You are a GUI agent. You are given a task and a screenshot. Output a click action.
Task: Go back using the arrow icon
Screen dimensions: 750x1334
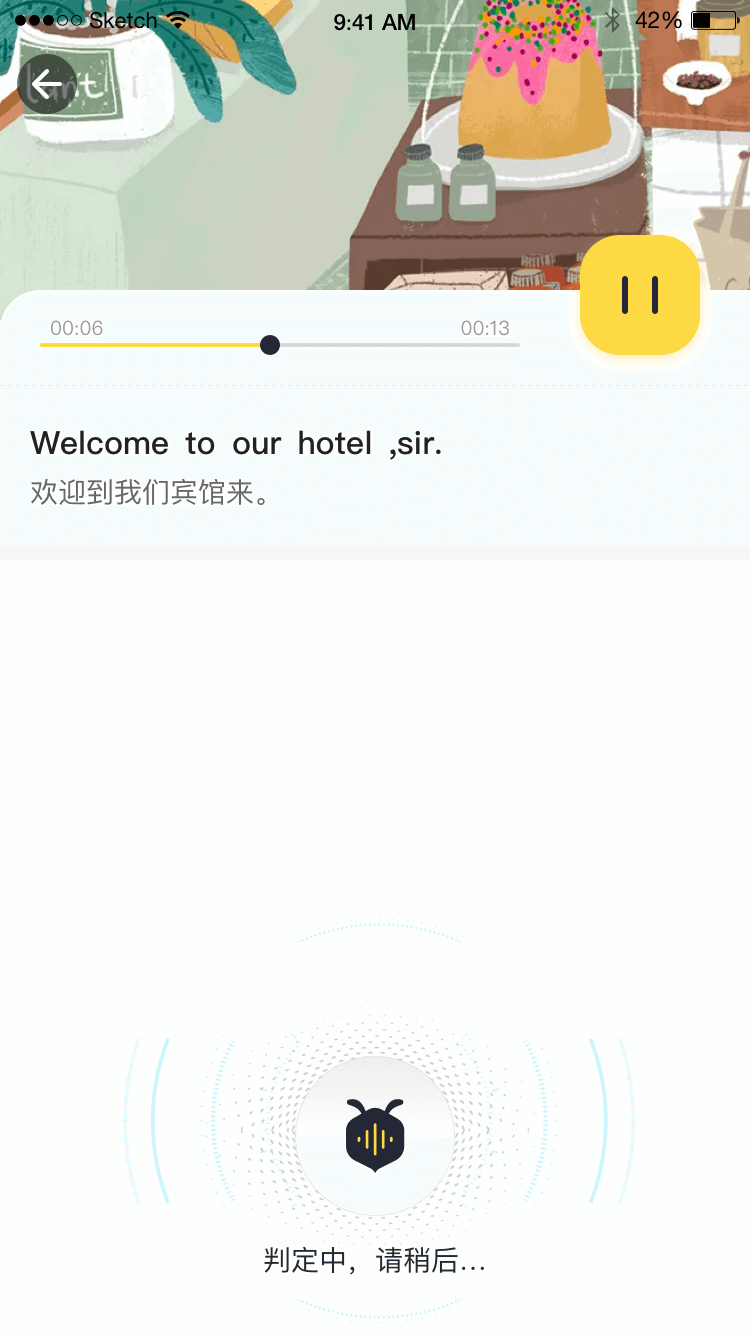click(46, 84)
